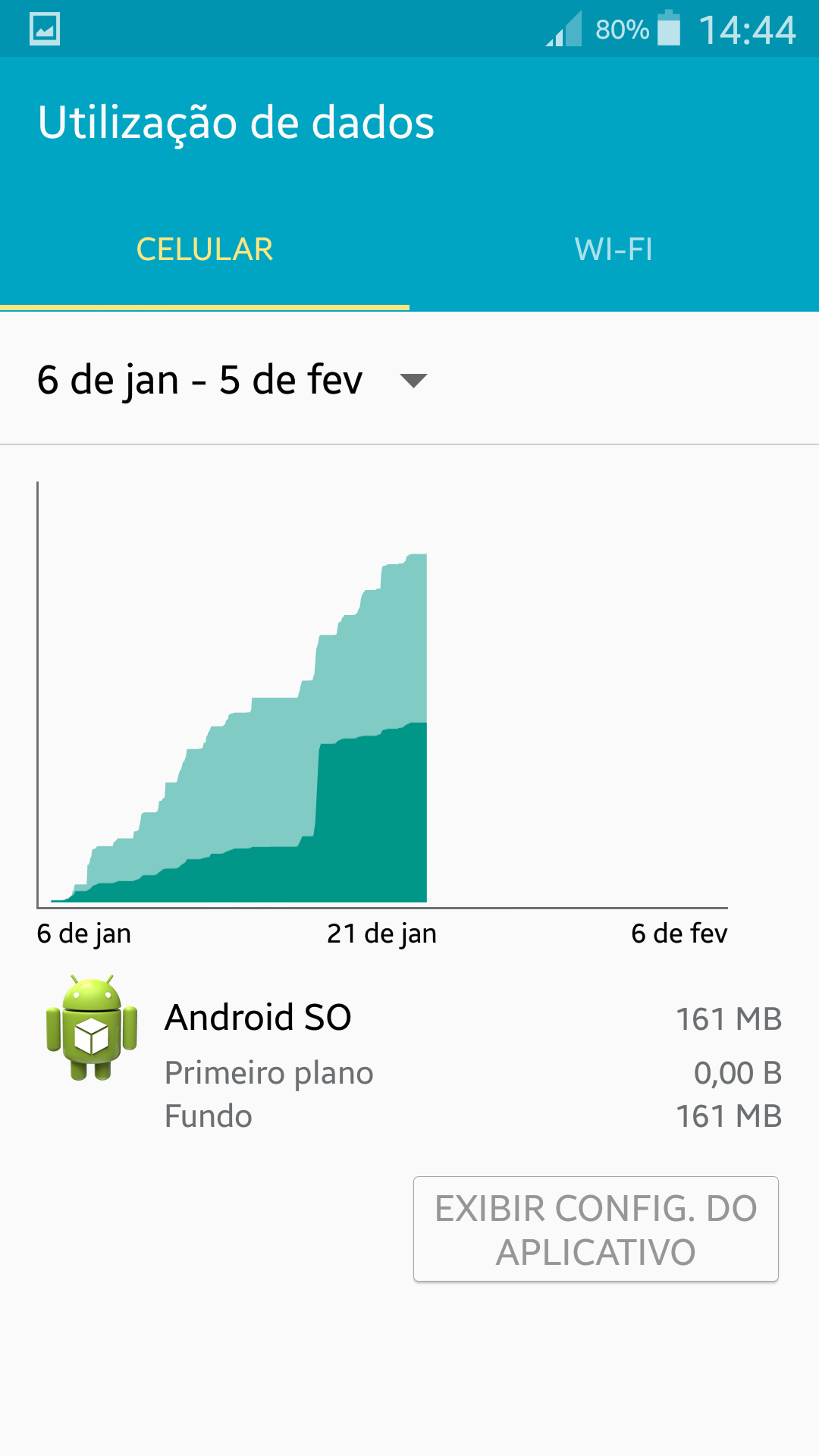Open the date range dropdown
The width and height of the screenshot is (819, 1456).
pos(232,379)
